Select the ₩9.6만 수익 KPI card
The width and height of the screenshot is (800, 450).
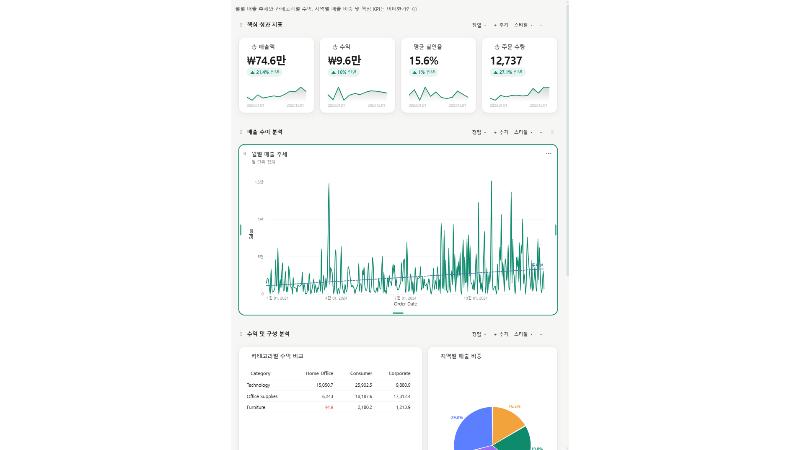tap(357, 75)
